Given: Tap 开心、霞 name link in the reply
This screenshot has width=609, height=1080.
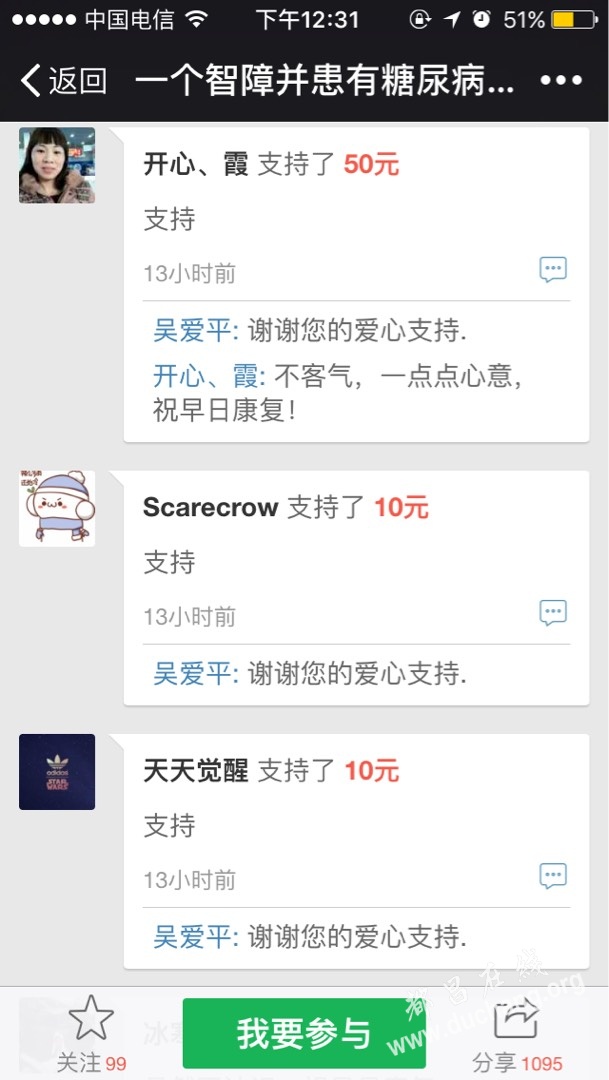Looking at the screenshot, I should (205, 376).
